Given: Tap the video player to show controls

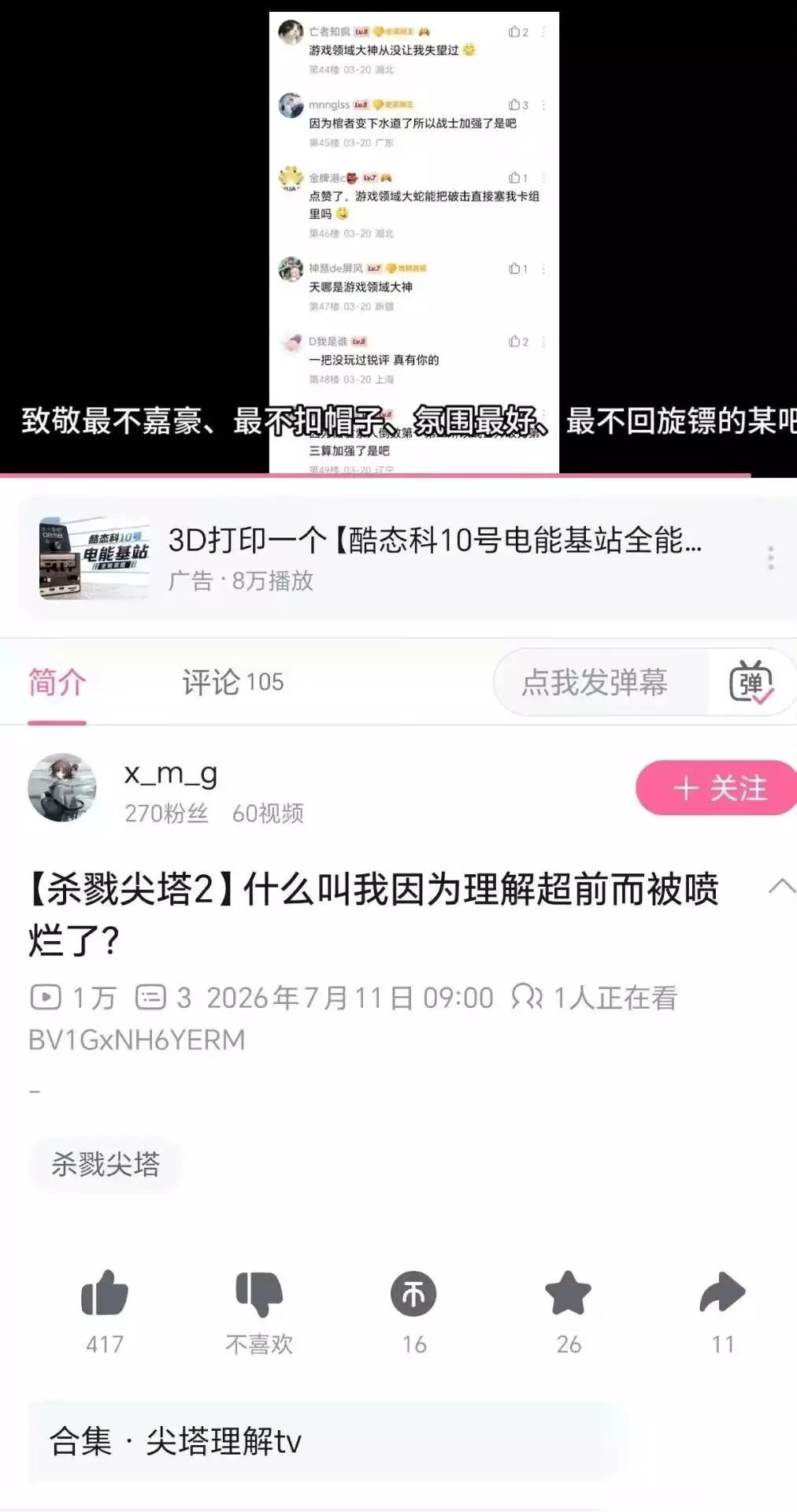Looking at the screenshot, I should tap(398, 236).
